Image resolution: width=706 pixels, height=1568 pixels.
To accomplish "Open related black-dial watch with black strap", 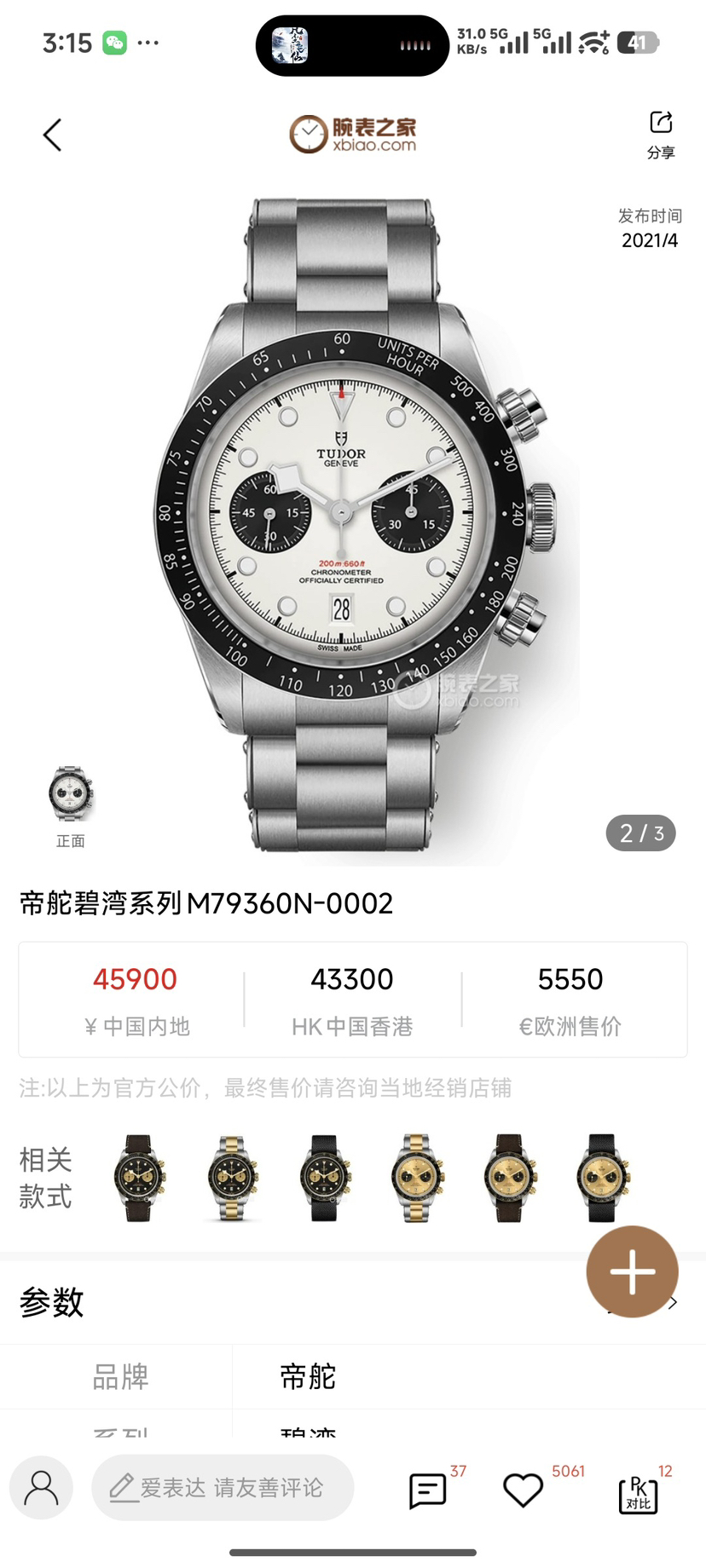I will 325,1178.
